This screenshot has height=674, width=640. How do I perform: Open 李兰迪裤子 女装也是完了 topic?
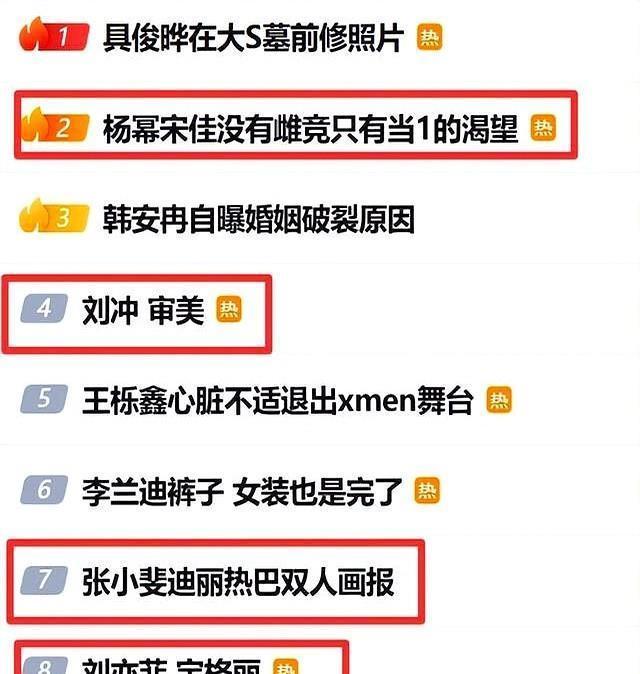[243, 490]
